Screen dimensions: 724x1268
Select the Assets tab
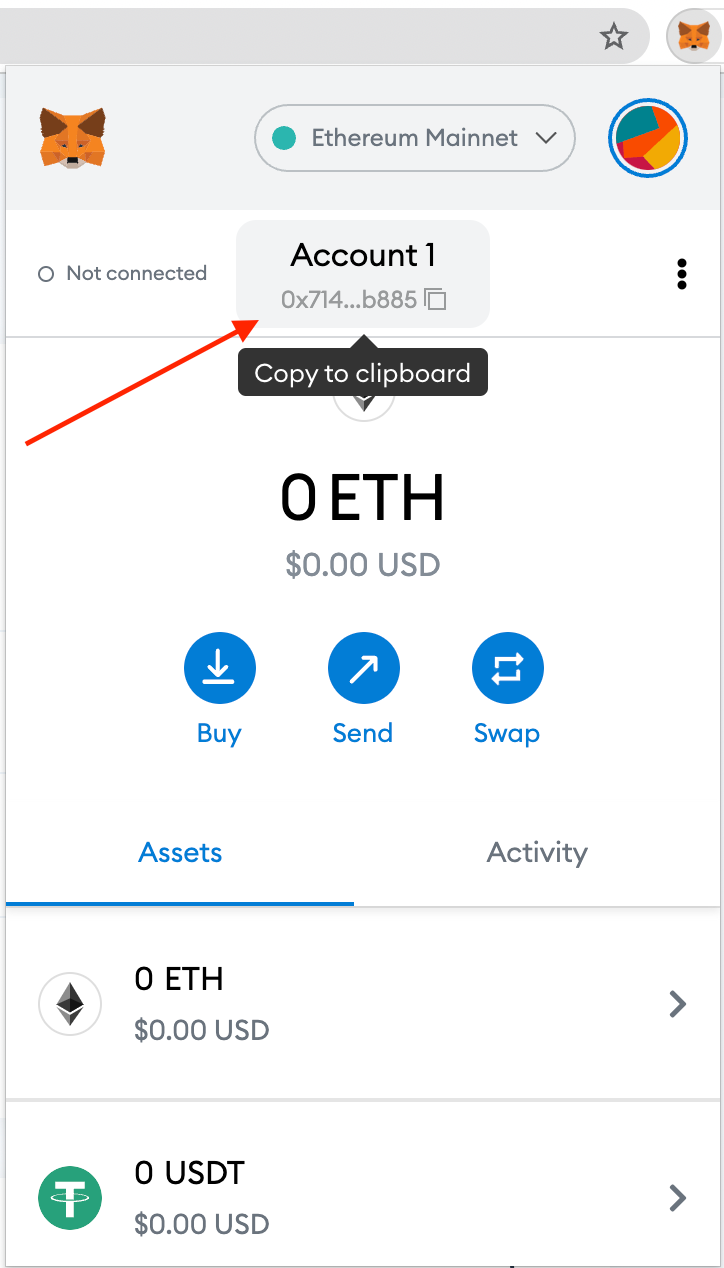pyautogui.click(x=180, y=852)
